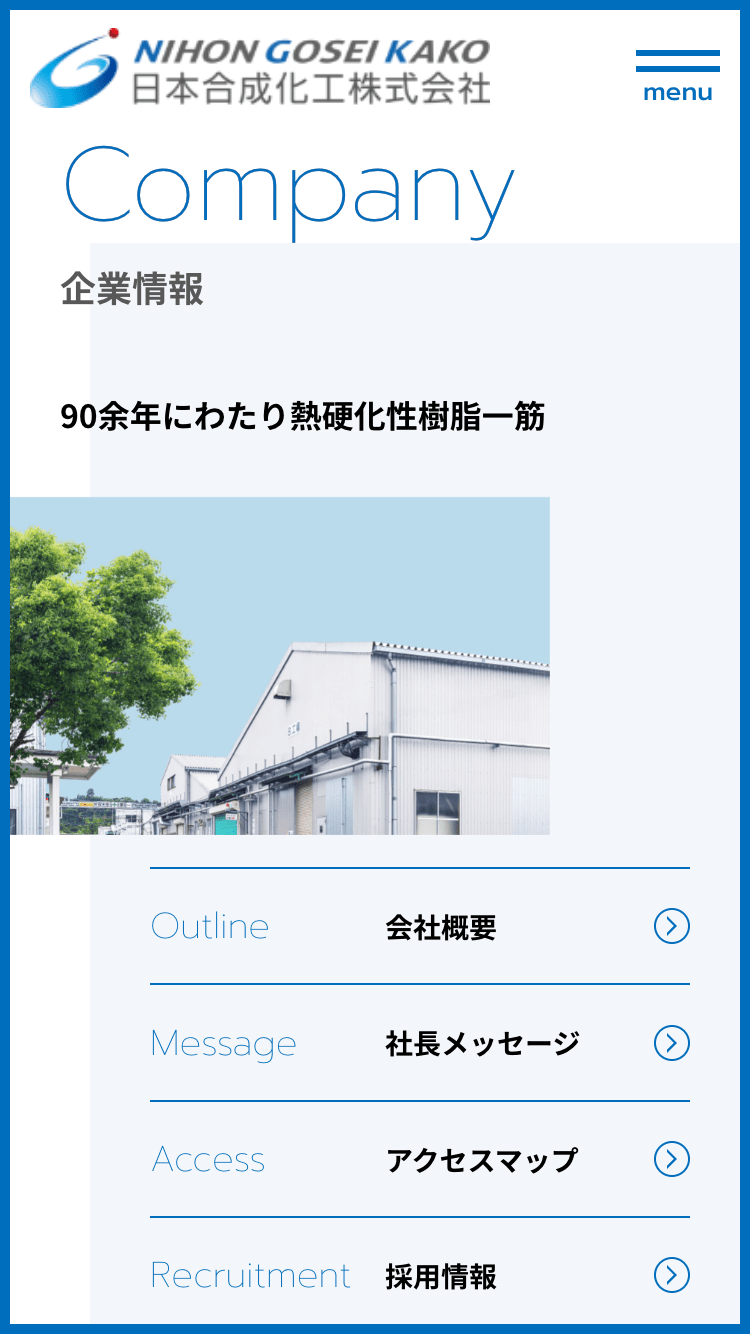This screenshot has height=1334, width=750.
Task: Open the Recruitment 採用情報 page
Action: [420, 1276]
